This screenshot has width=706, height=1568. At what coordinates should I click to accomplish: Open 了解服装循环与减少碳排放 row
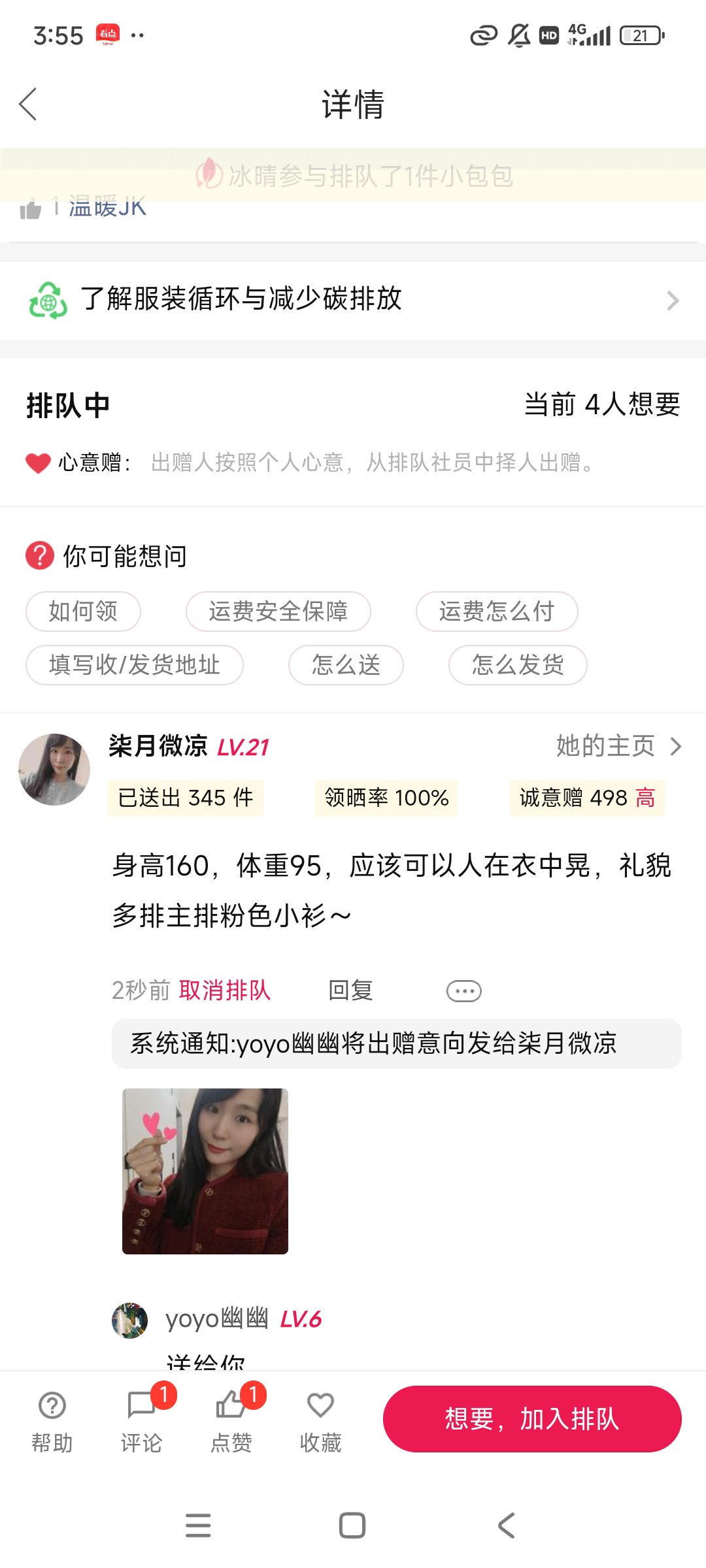[x=353, y=300]
